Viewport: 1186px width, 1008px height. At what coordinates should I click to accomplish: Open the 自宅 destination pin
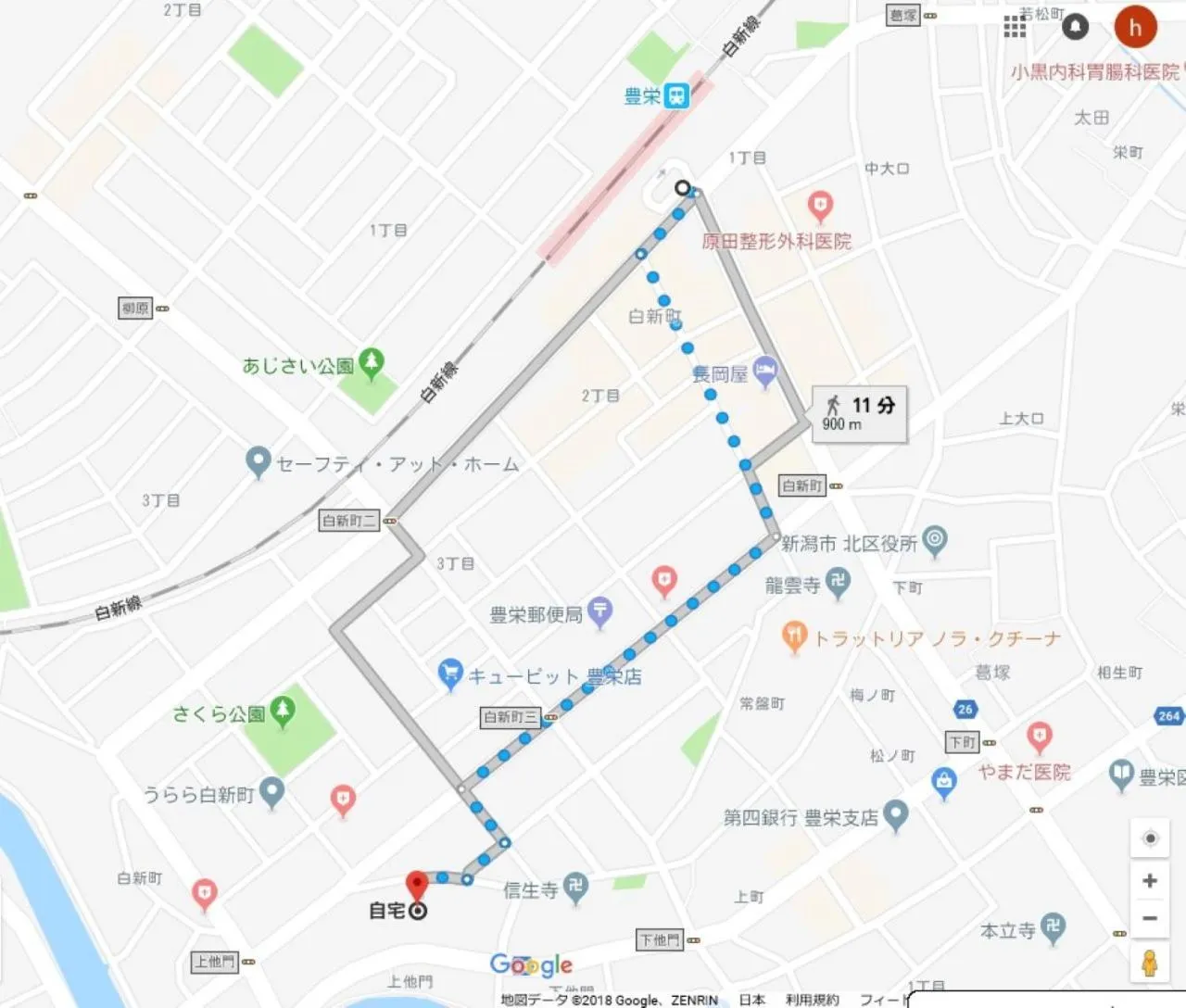tap(417, 886)
